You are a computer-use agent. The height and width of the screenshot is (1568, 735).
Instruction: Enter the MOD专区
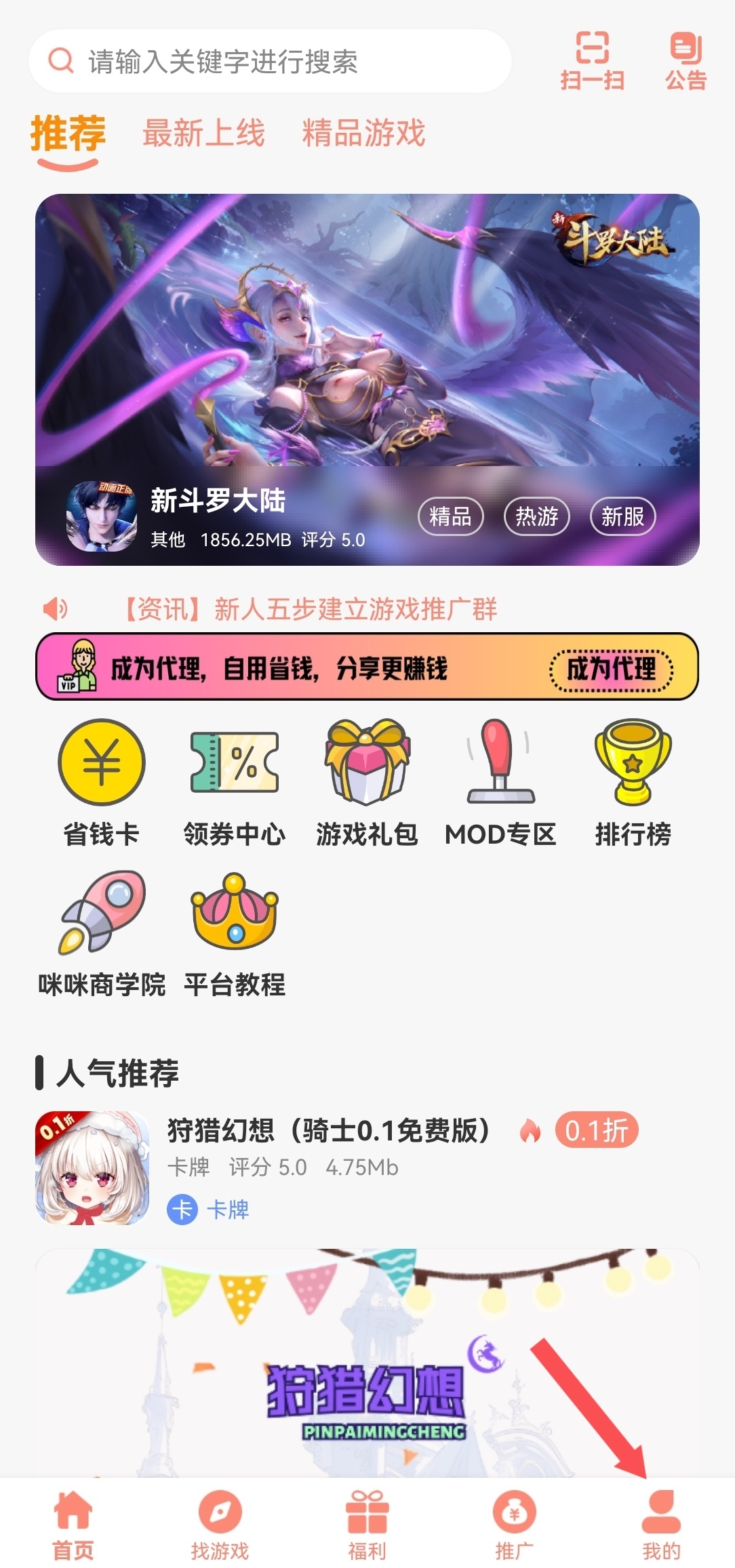500,783
